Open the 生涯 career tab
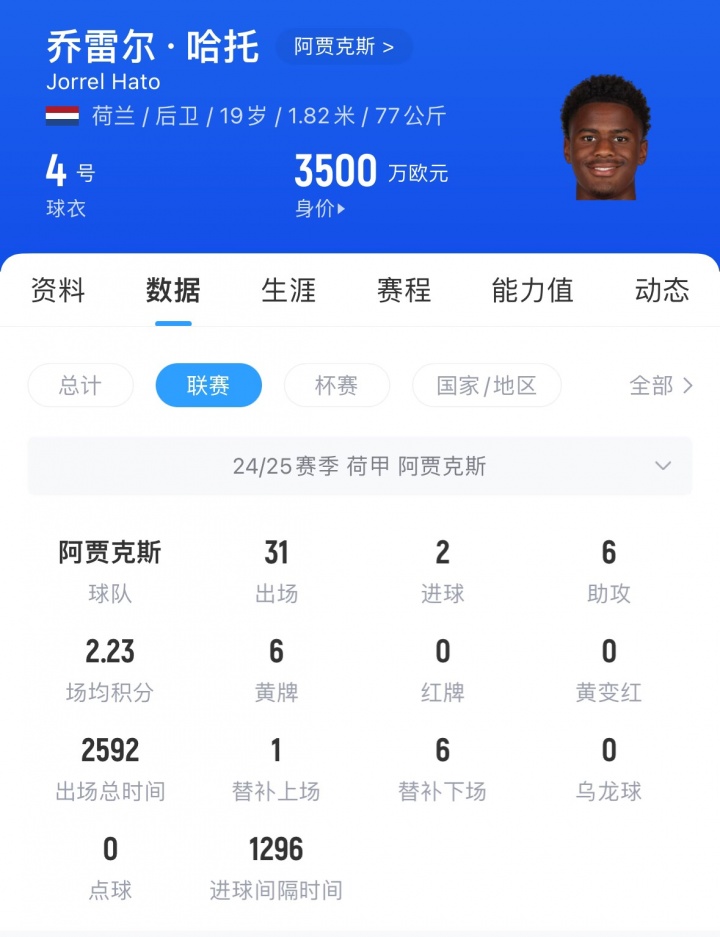720x937 pixels. 288,291
